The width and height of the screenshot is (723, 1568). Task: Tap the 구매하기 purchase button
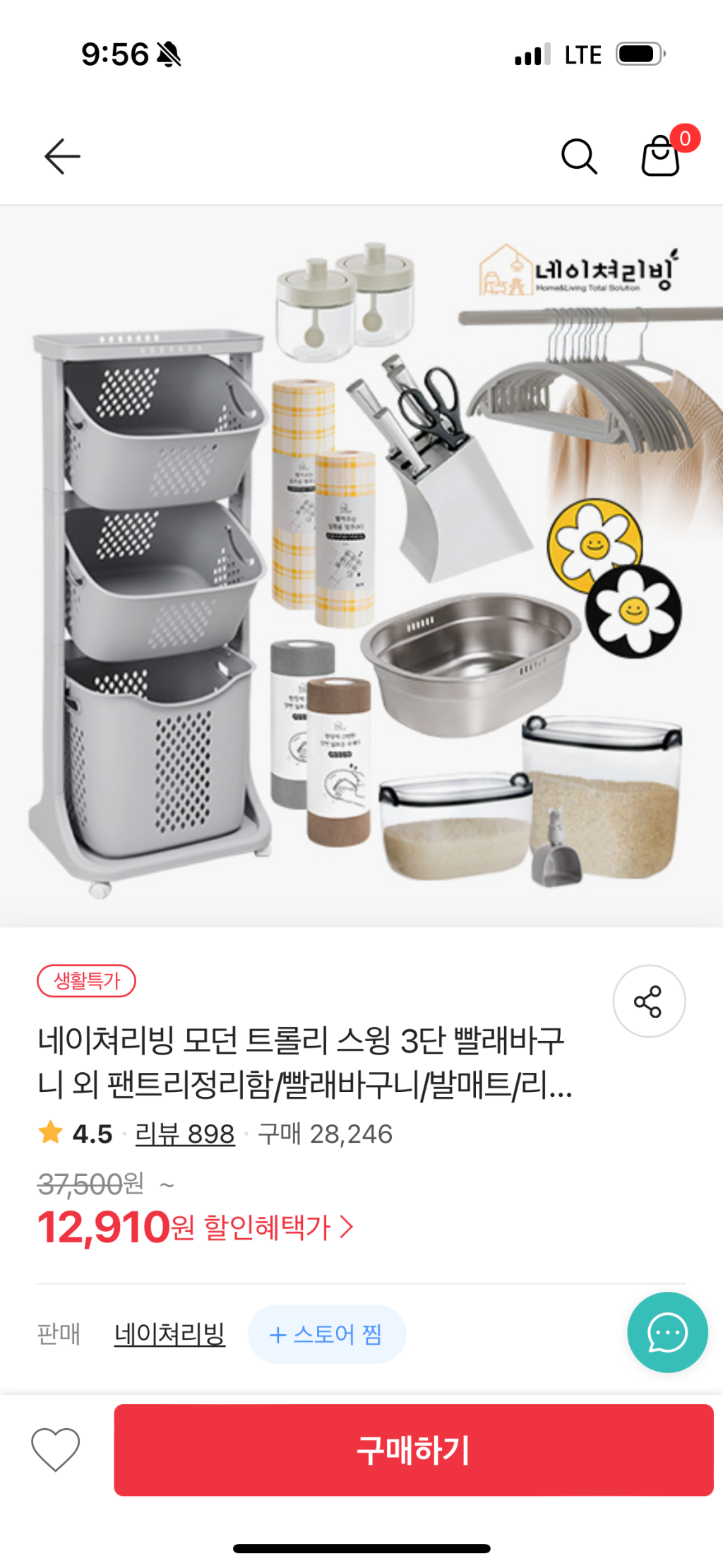pos(414,1450)
